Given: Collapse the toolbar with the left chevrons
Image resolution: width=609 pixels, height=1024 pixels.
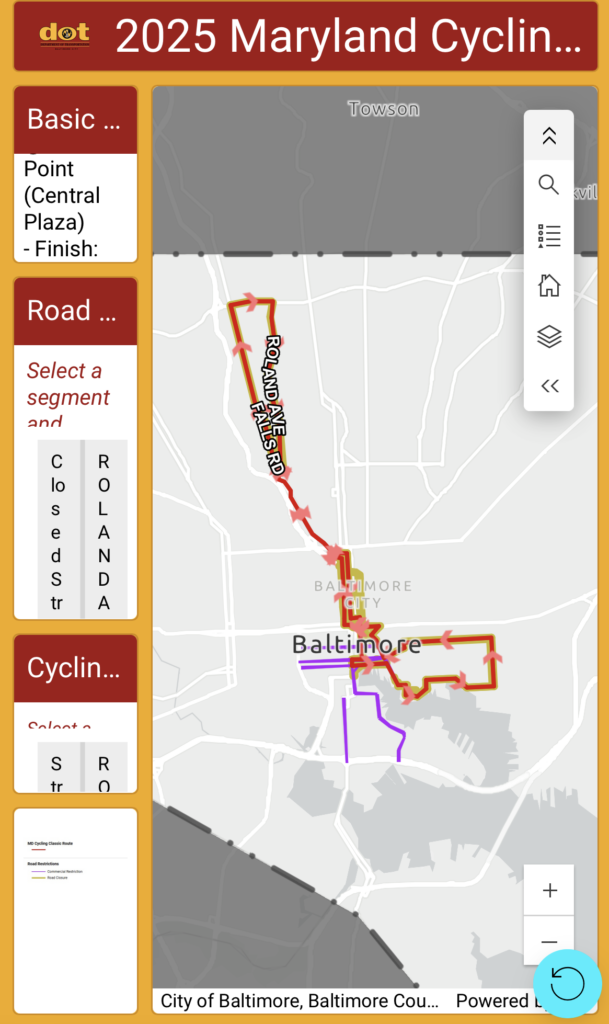Looking at the screenshot, I should click(x=548, y=386).
